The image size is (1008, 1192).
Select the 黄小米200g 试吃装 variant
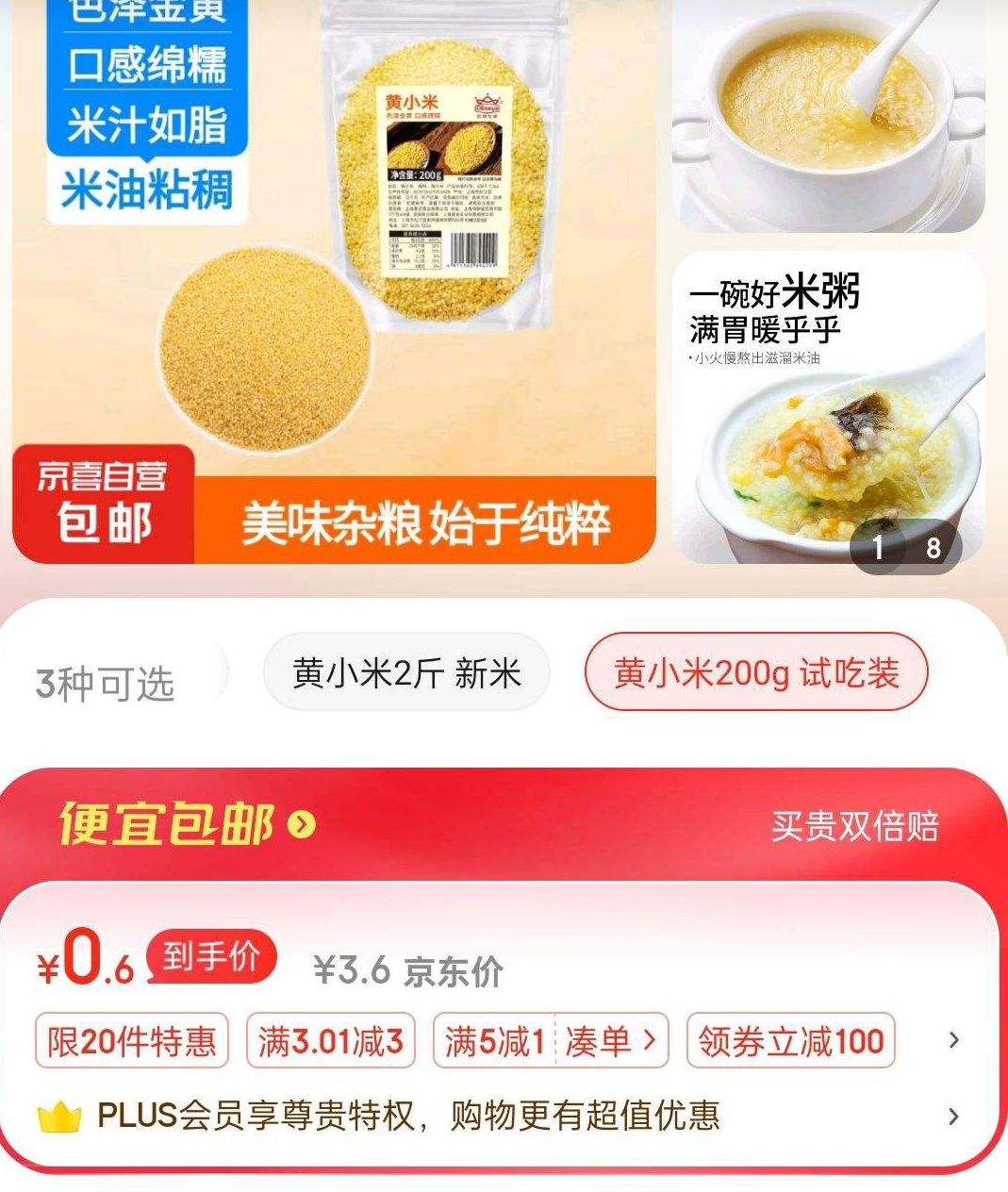754,673
